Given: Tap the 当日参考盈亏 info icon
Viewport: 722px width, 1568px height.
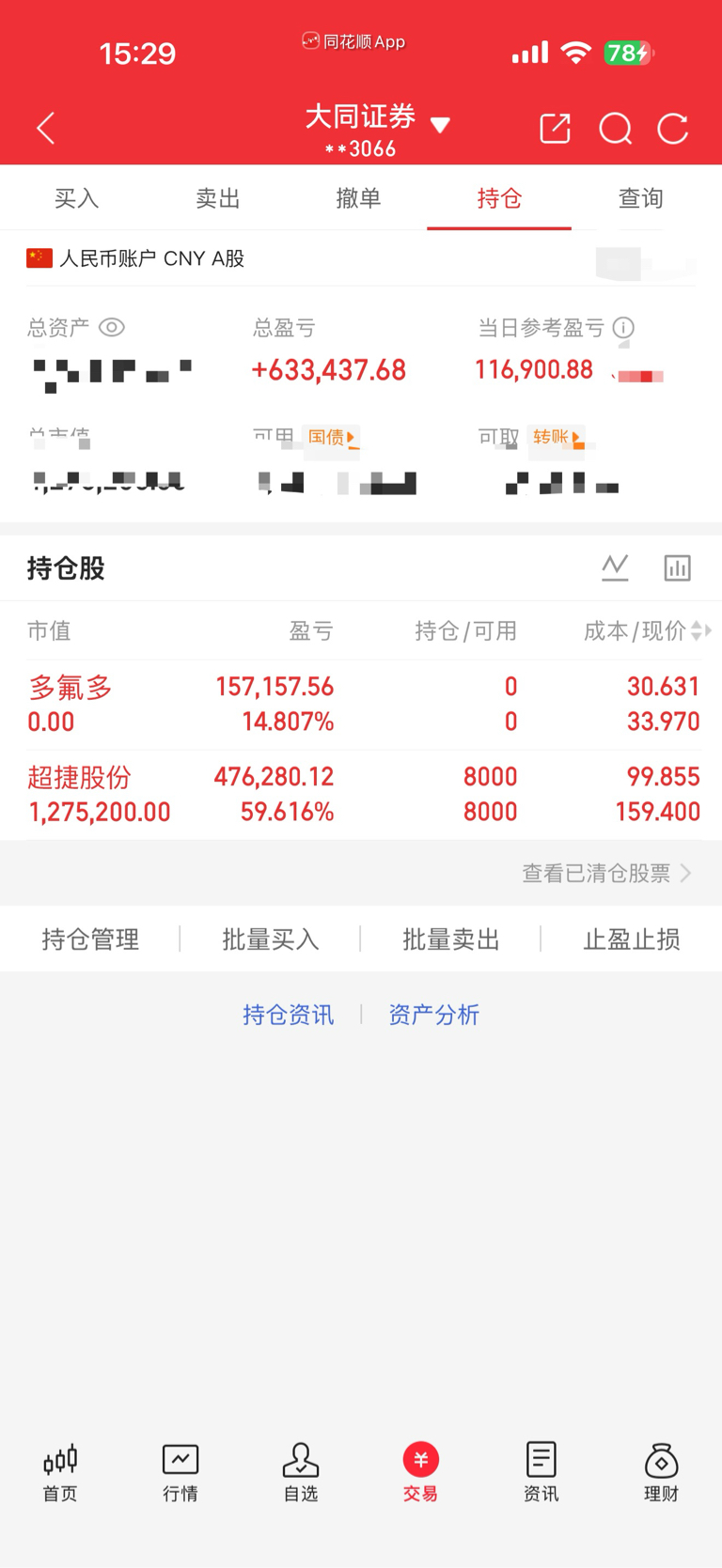Looking at the screenshot, I should coord(621,327).
